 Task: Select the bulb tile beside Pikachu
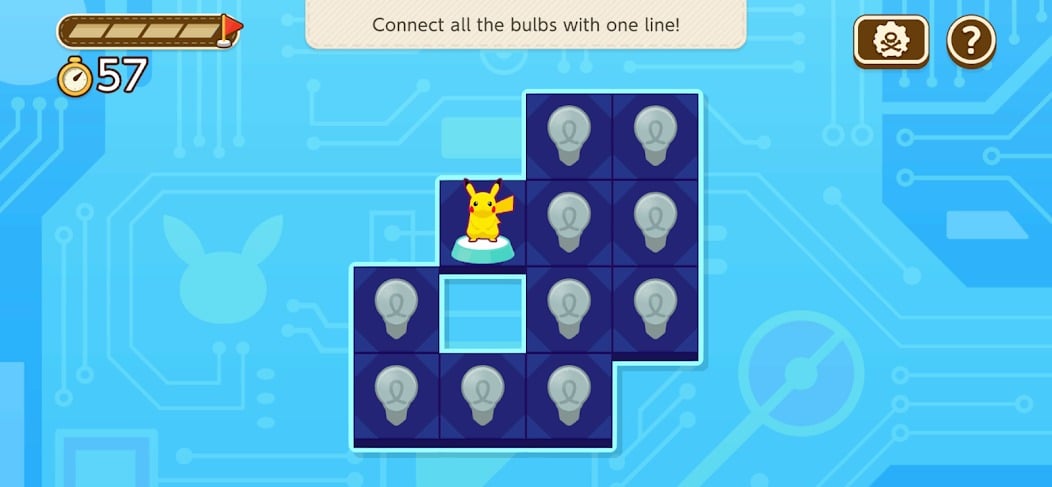pos(569,222)
